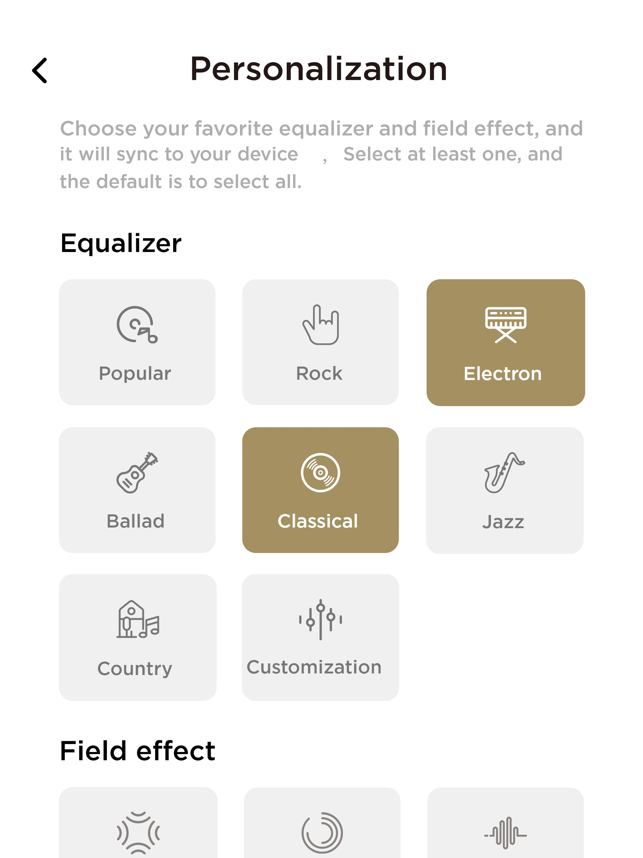Go back from Personalization screen

click(x=40, y=70)
